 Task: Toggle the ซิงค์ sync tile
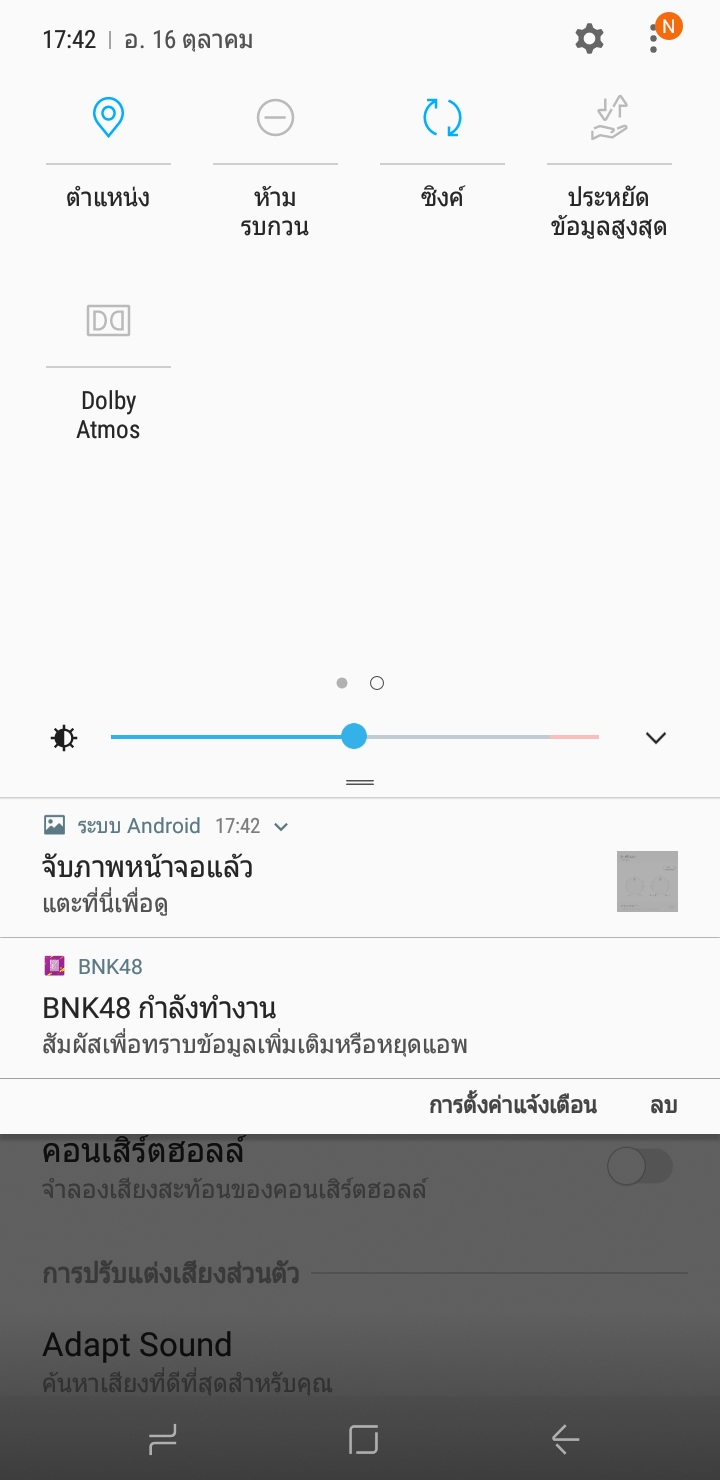coord(442,118)
